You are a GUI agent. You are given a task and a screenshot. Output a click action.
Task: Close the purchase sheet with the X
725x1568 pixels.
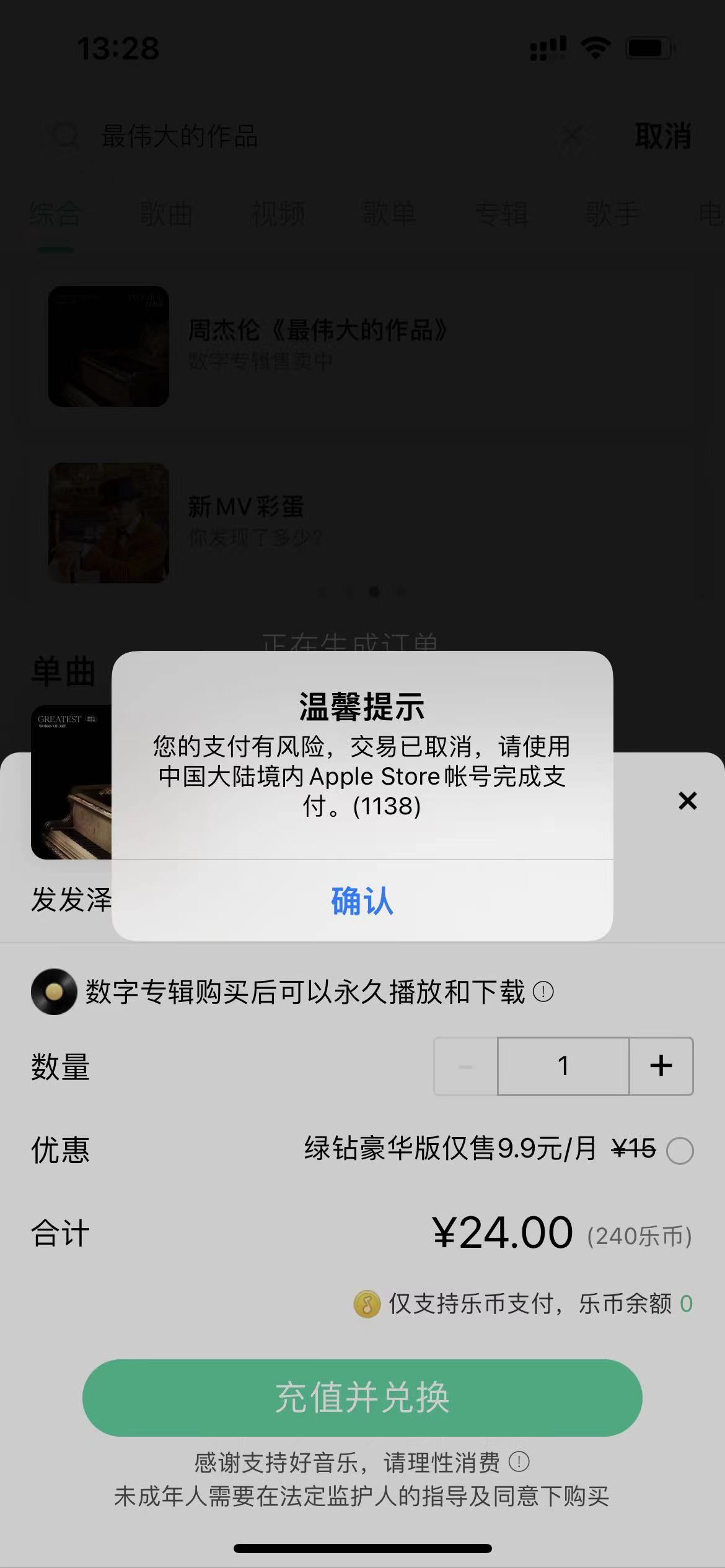(x=687, y=801)
